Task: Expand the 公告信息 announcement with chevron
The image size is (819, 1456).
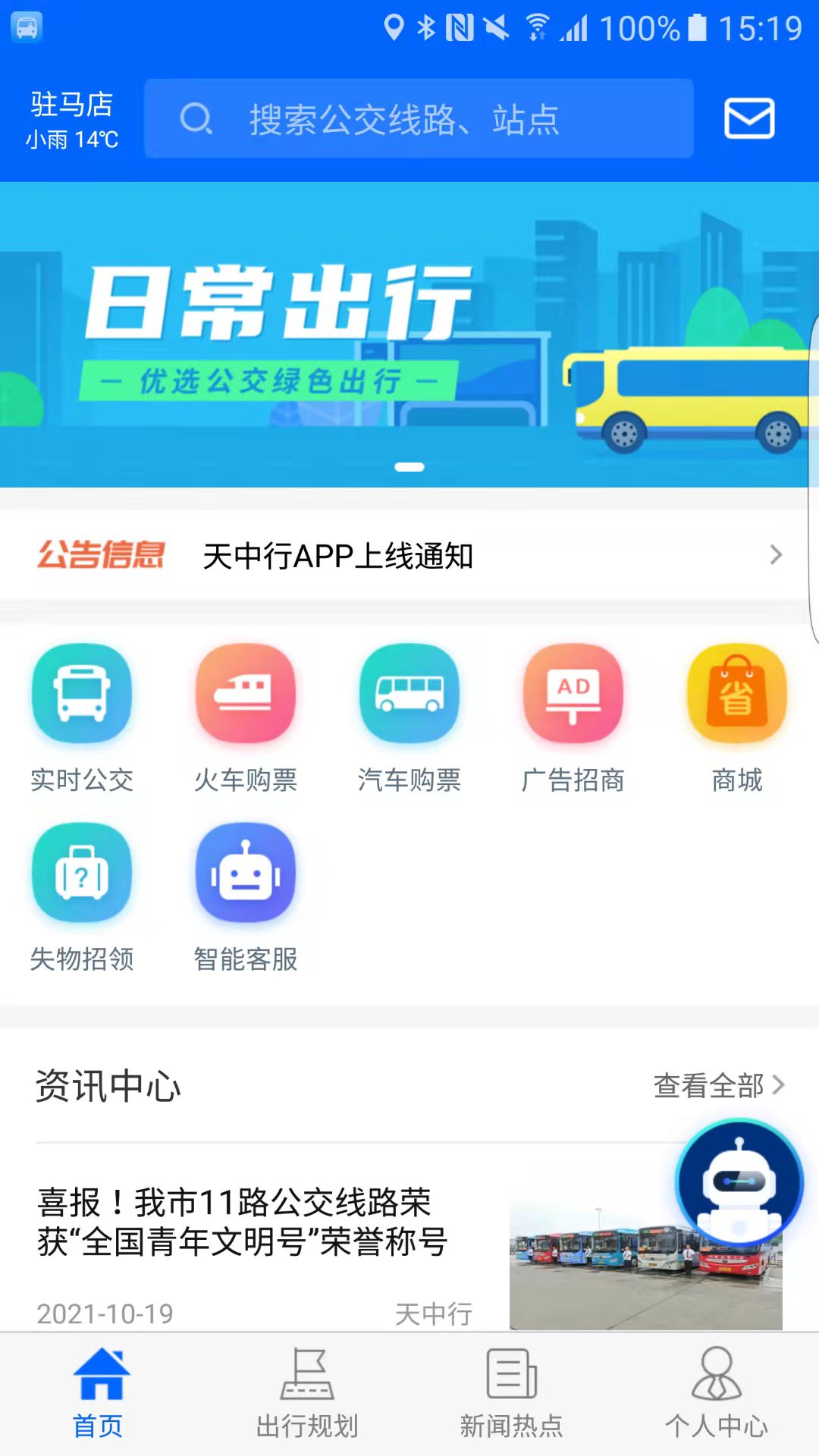Action: pyautogui.click(x=776, y=555)
